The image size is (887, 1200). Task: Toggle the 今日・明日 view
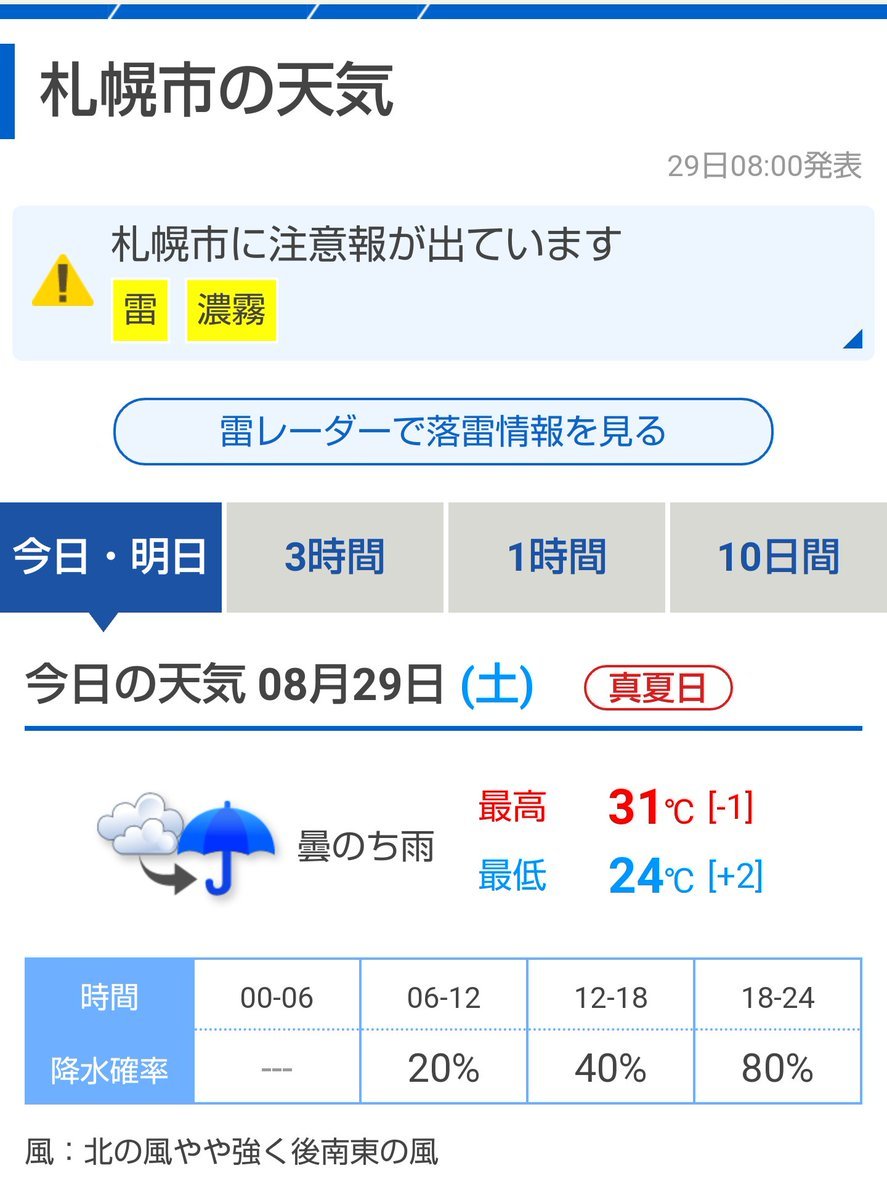[x=108, y=558]
